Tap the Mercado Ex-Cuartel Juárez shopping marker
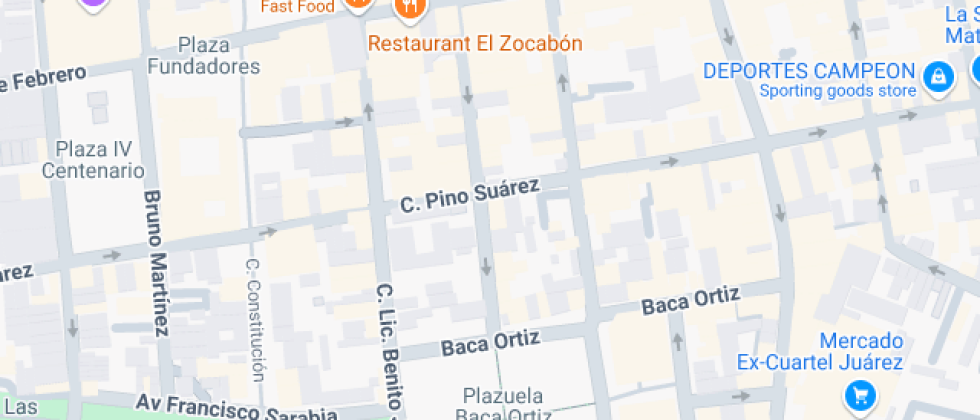The height and width of the screenshot is (420, 980). [857, 395]
